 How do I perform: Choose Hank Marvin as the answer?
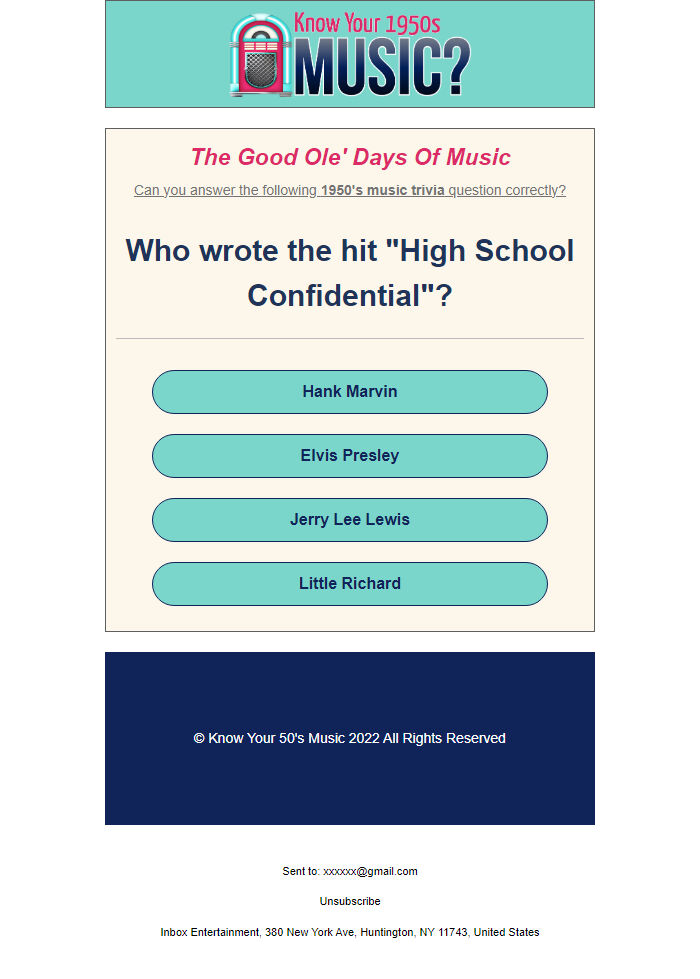click(x=349, y=392)
